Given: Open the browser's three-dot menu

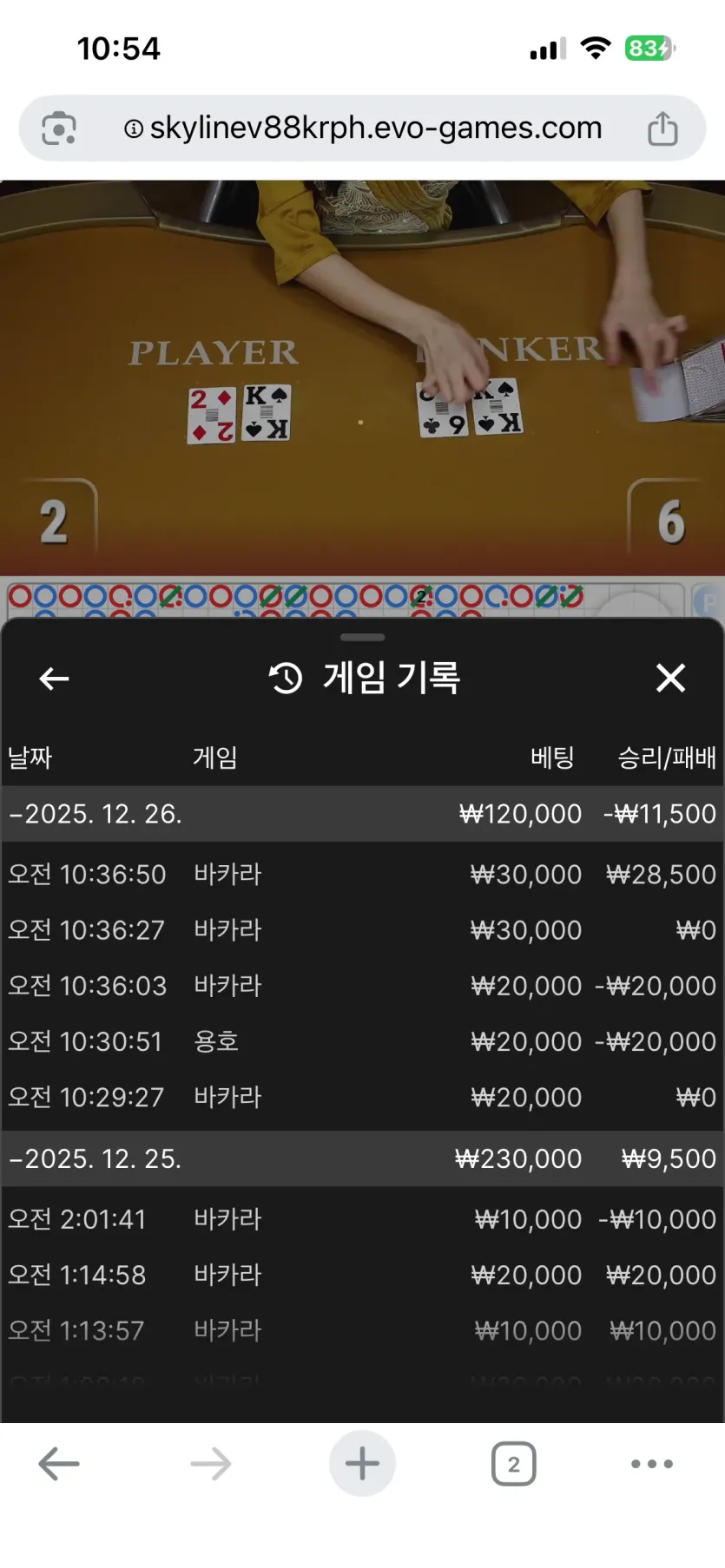Looking at the screenshot, I should click(x=652, y=1464).
